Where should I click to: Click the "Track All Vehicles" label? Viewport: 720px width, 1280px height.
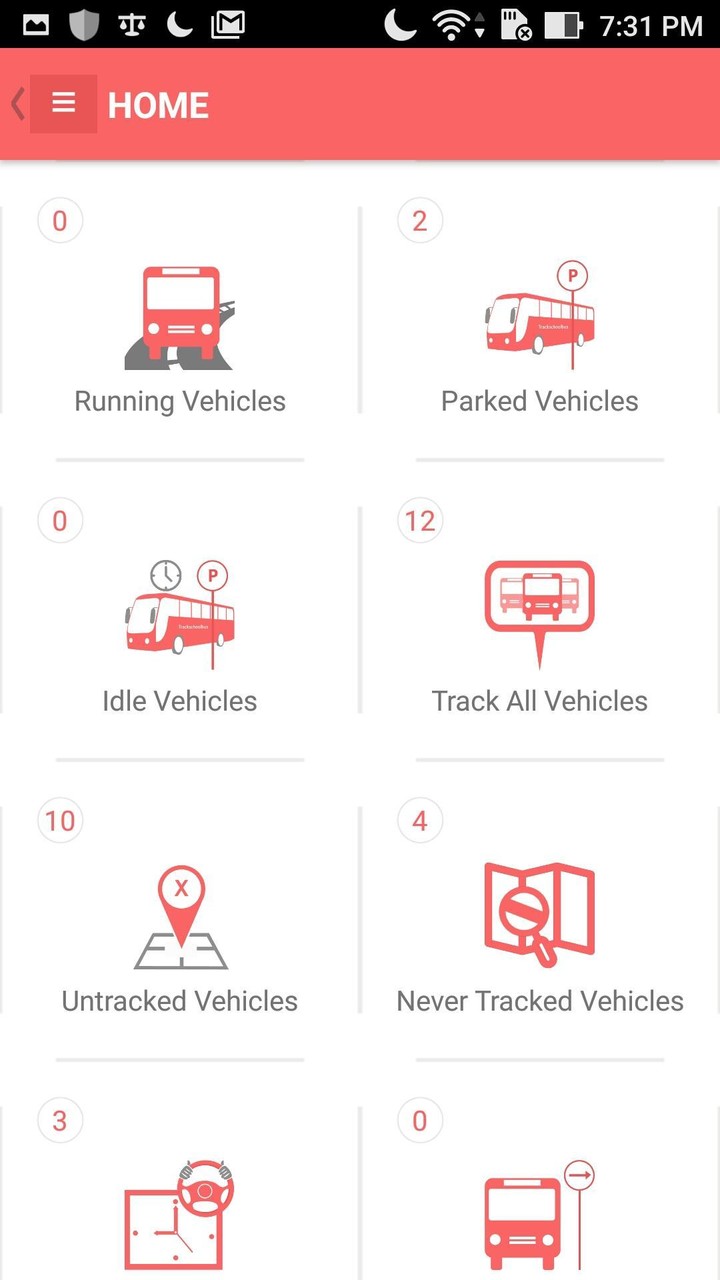pyautogui.click(x=539, y=700)
